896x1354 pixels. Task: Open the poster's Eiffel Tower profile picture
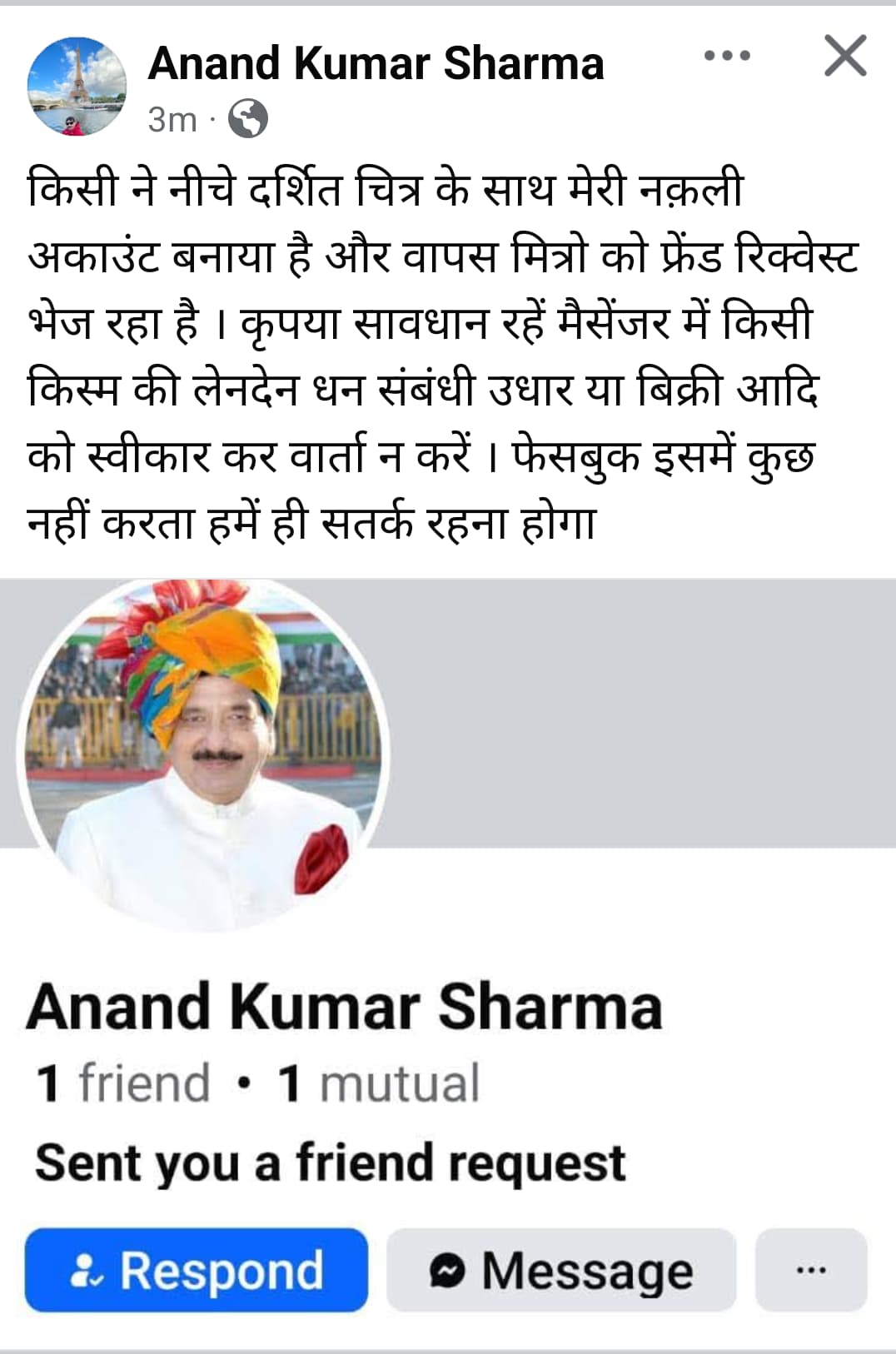[x=77, y=86]
